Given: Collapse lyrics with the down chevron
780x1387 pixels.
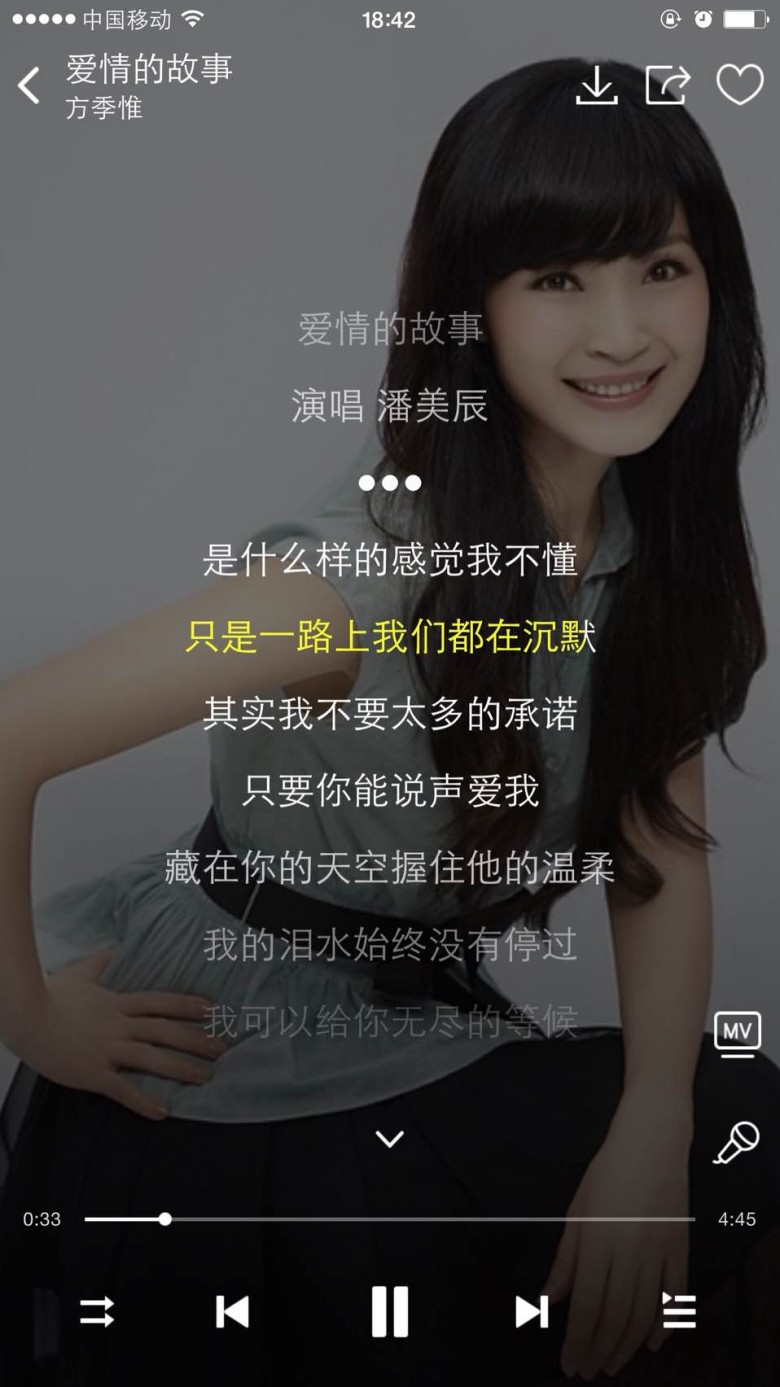Looking at the screenshot, I should click(x=389, y=1138).
